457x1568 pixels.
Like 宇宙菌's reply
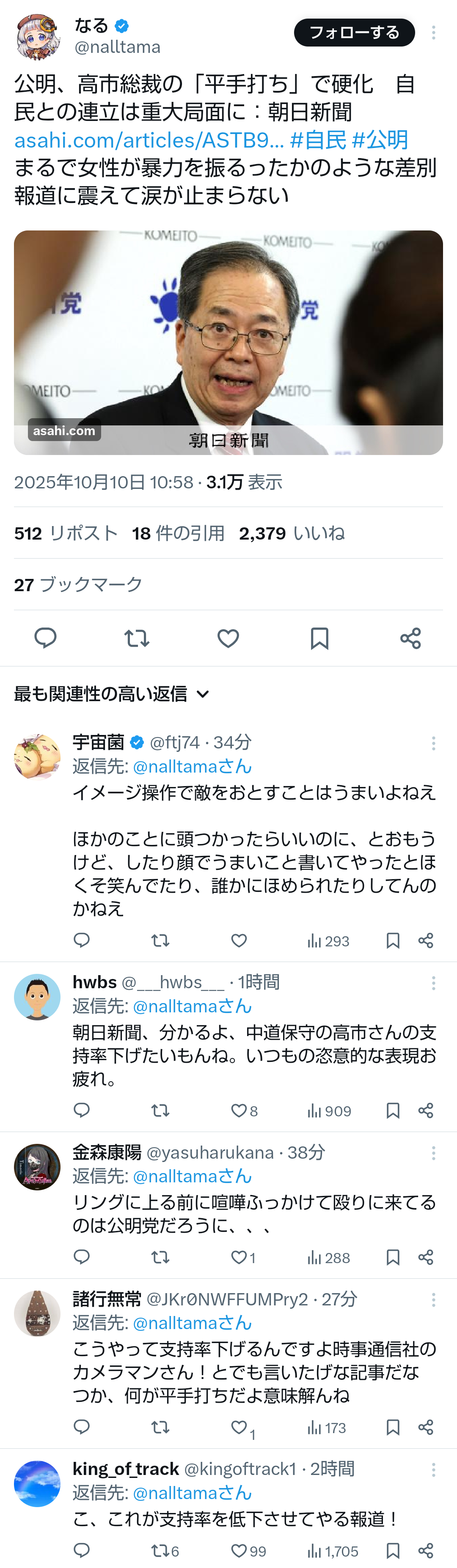[239, 940]
